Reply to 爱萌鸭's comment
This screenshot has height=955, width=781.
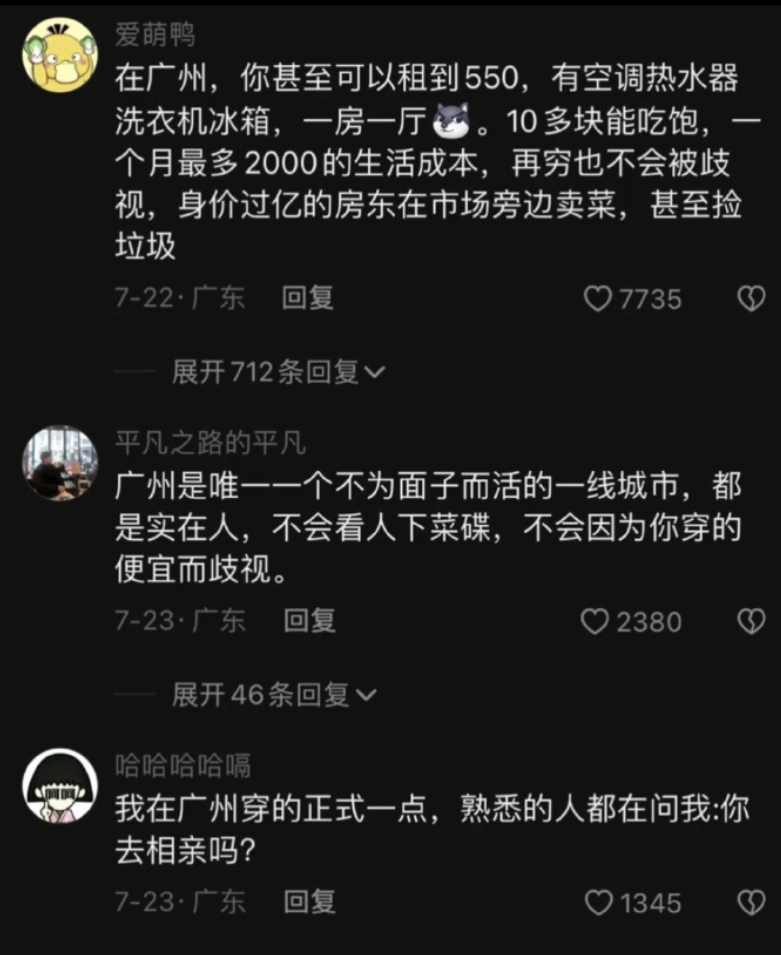tap(308, 298)
